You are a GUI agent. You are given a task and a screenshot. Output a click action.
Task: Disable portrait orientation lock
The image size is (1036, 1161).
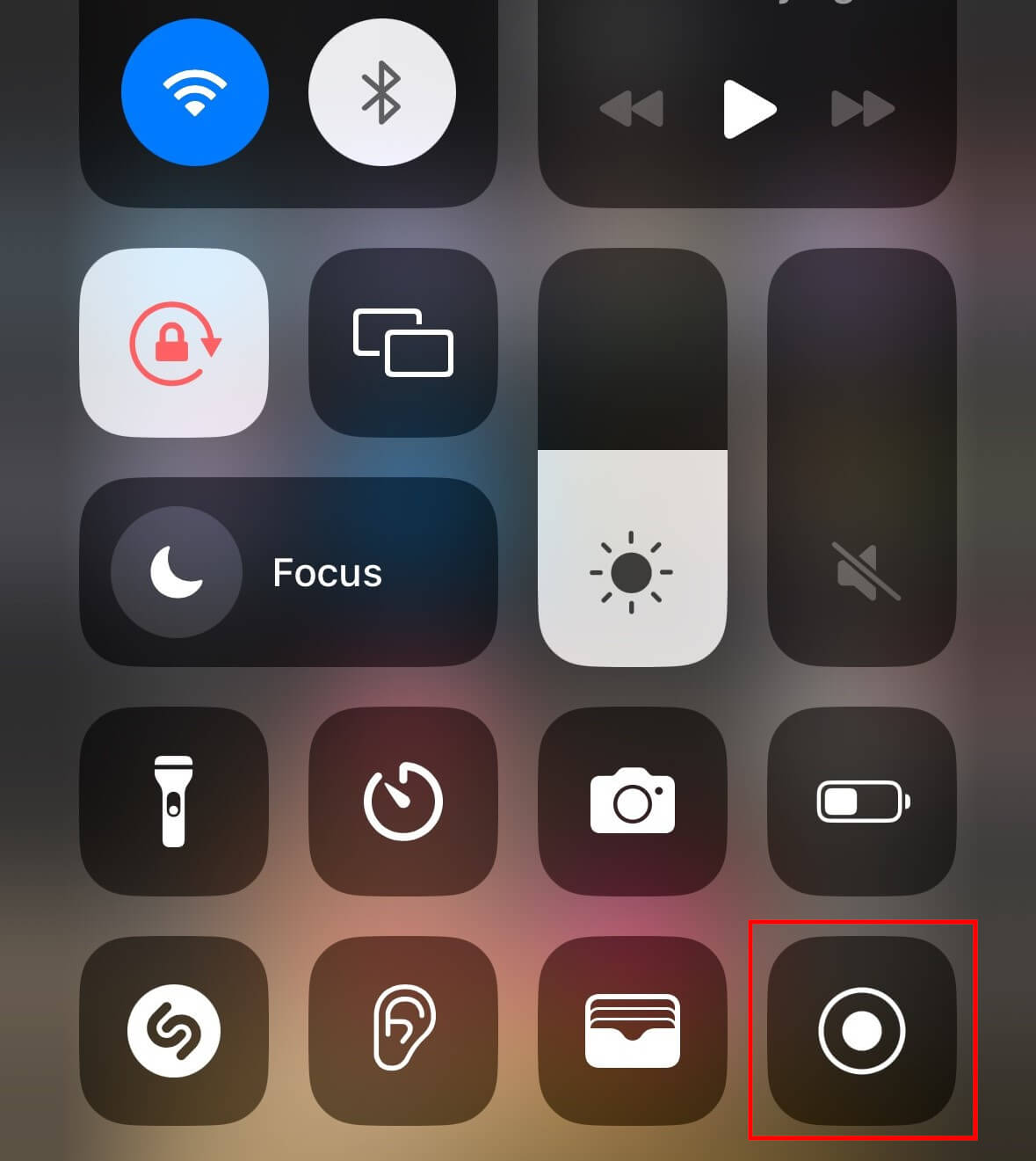coord(174,343)
